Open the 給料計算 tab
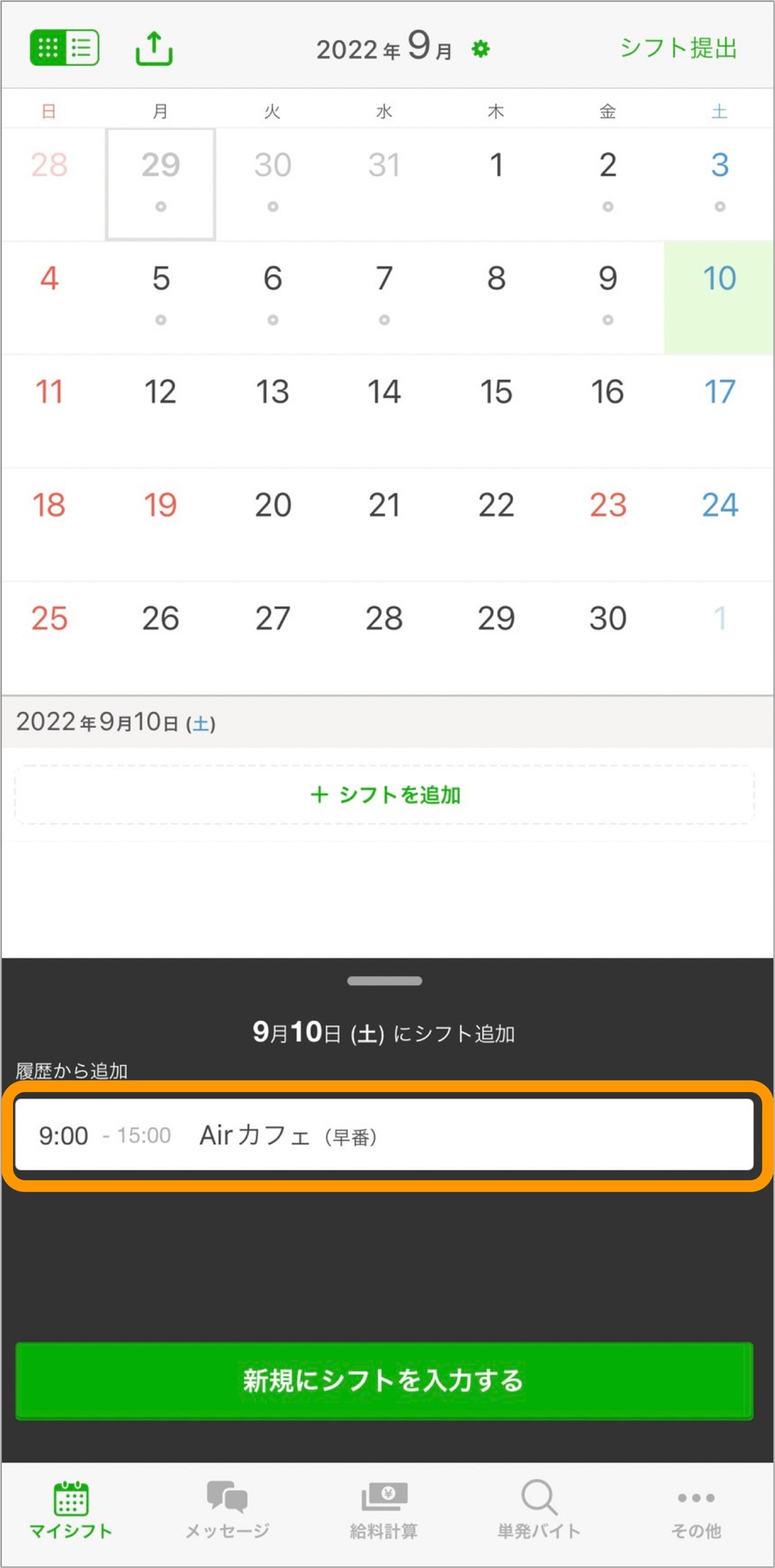This screenshot has height=1568, width=775. pyautogui.click(x=384, y=1509)
